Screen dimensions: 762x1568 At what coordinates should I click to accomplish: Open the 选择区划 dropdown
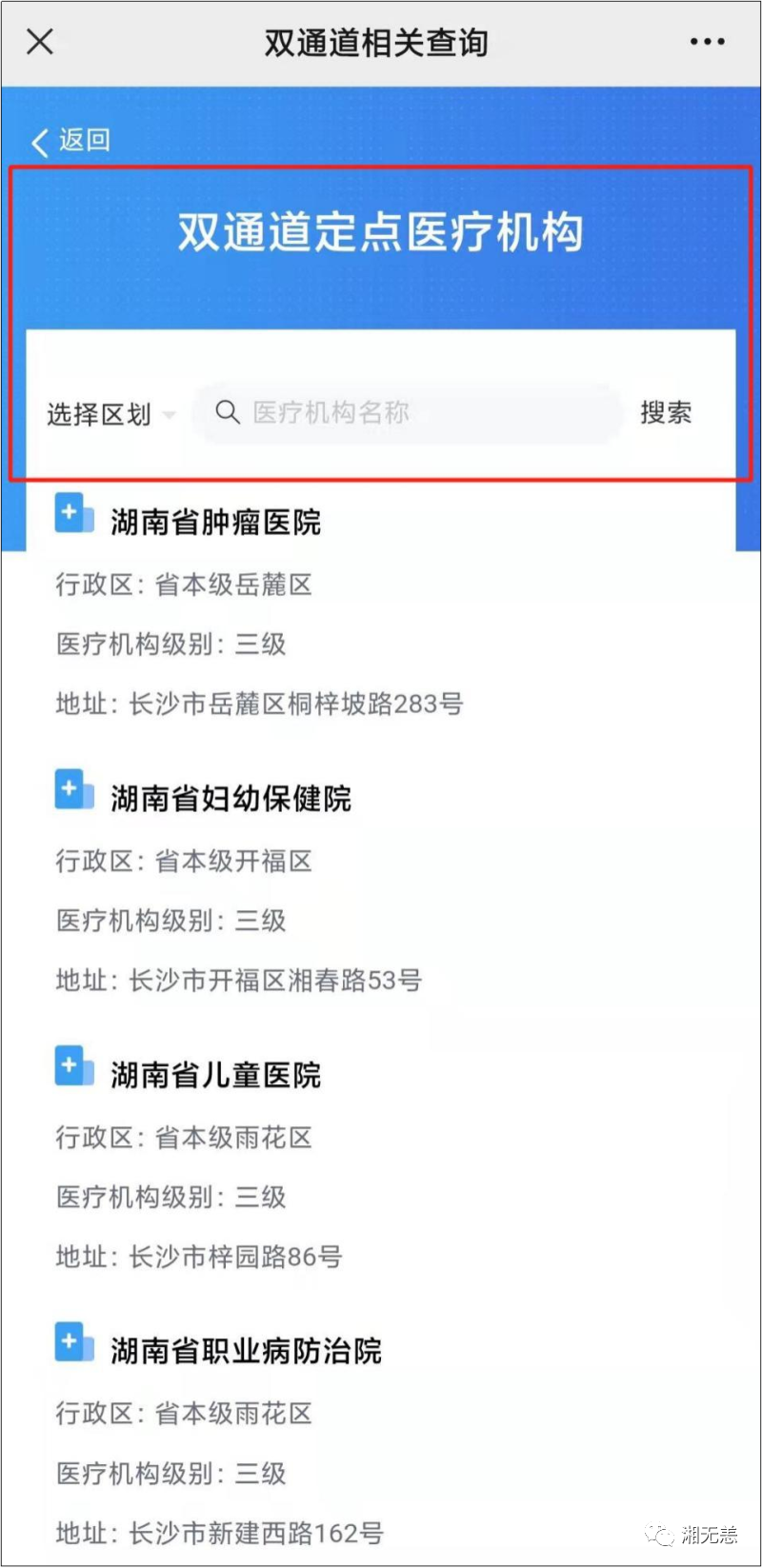pyautogui.click(x=110, y=414)
